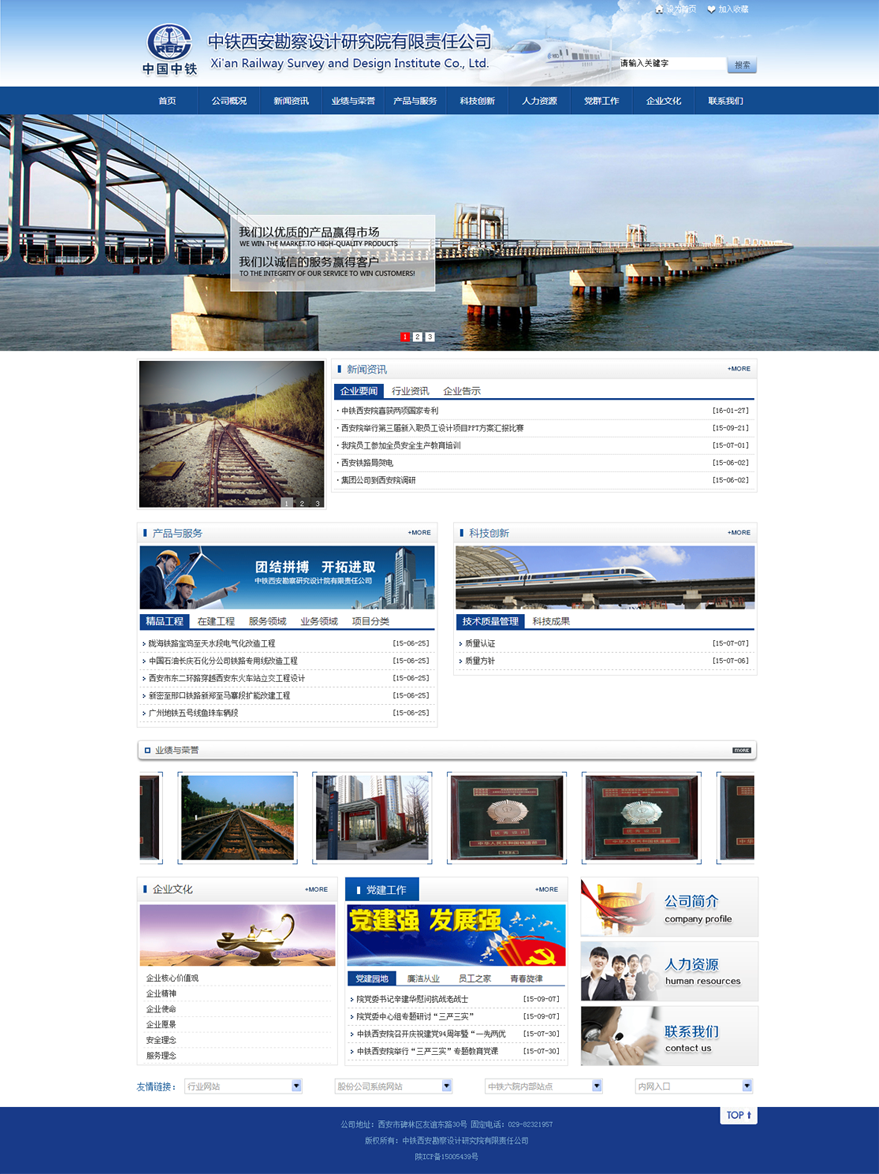
Task: Tap the 搜索 search button
Action: coord(741,65)
